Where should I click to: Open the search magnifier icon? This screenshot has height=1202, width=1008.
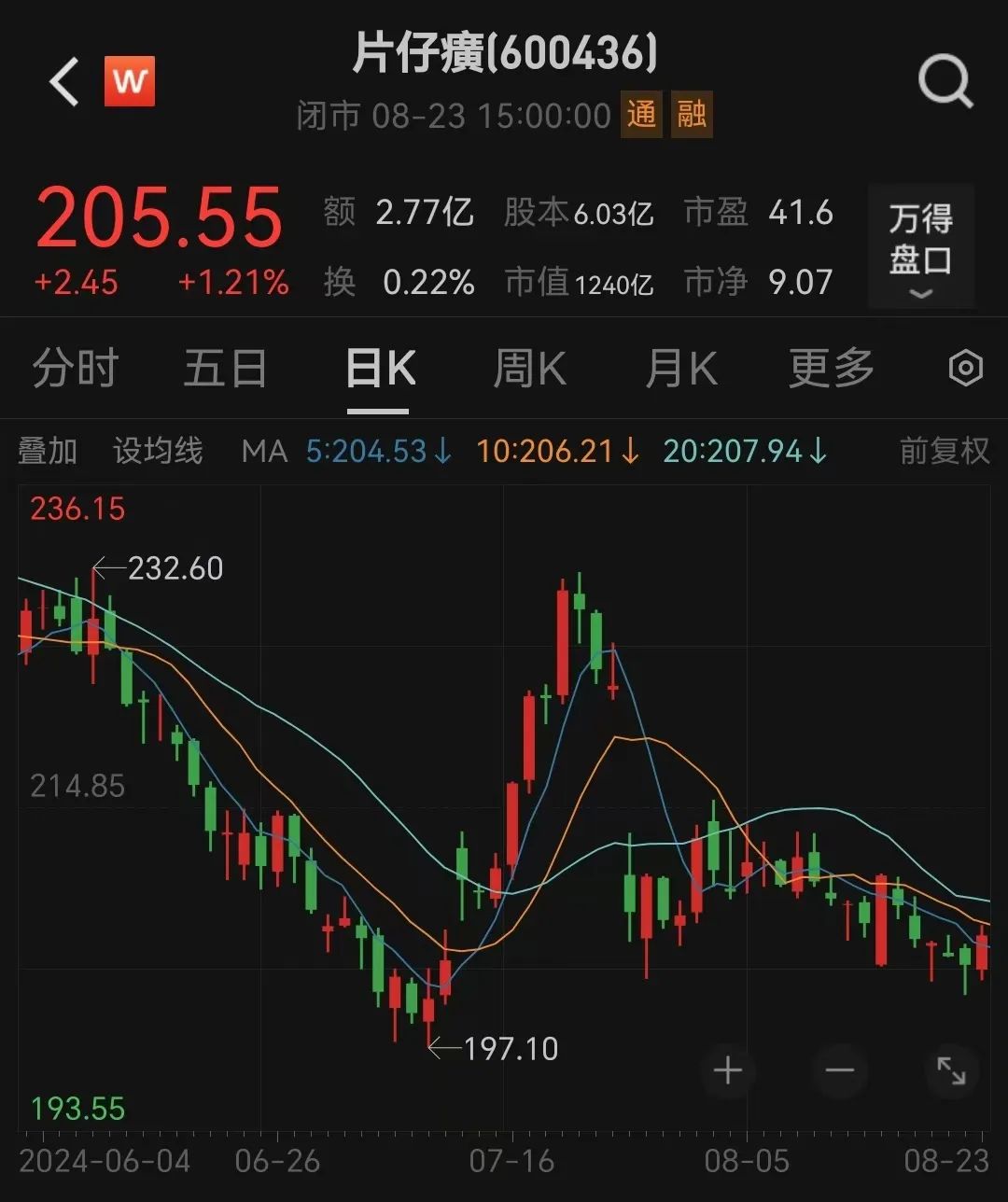(x=945, y=83)
